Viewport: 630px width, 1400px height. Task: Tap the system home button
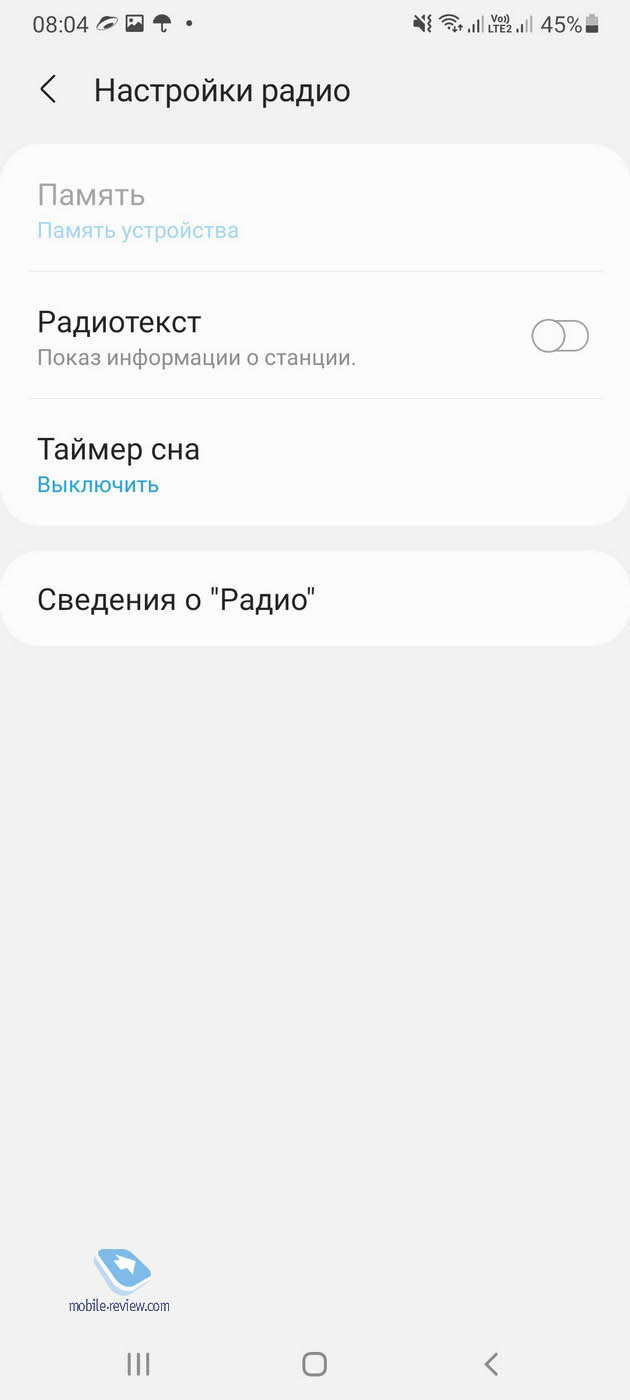point(315,1363)
